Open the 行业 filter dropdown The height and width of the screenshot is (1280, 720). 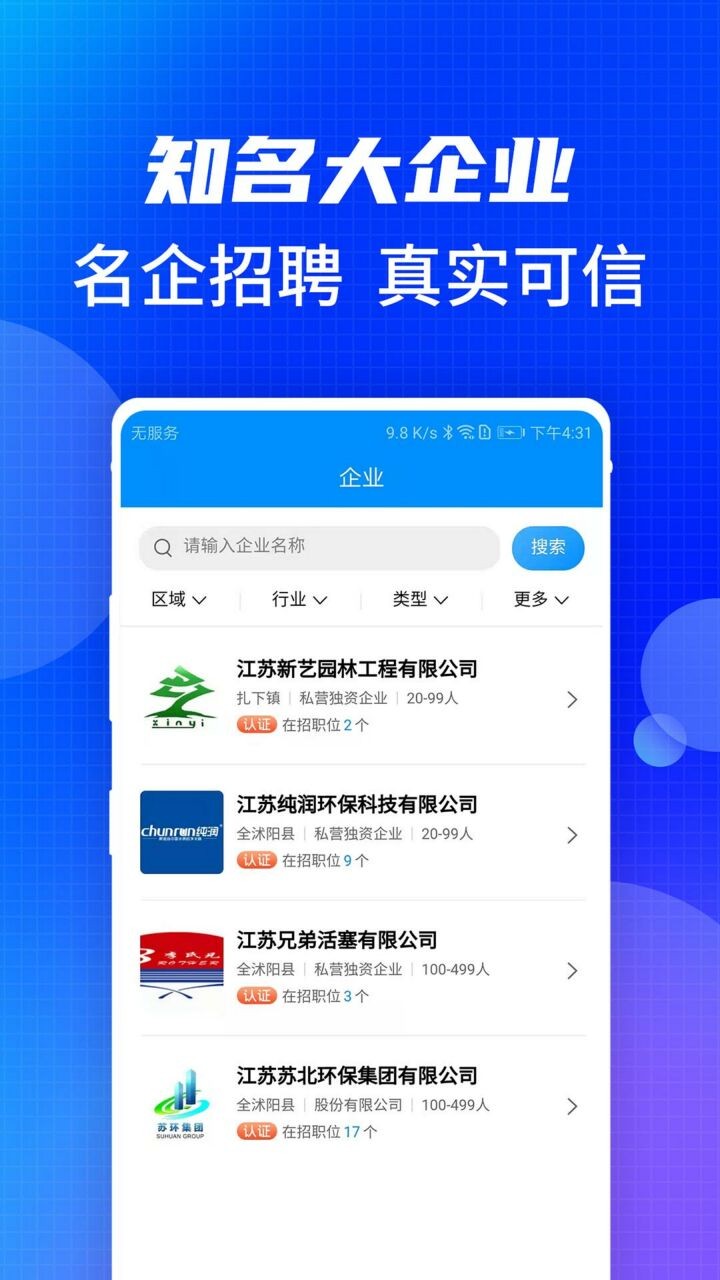tap(297, 599)
